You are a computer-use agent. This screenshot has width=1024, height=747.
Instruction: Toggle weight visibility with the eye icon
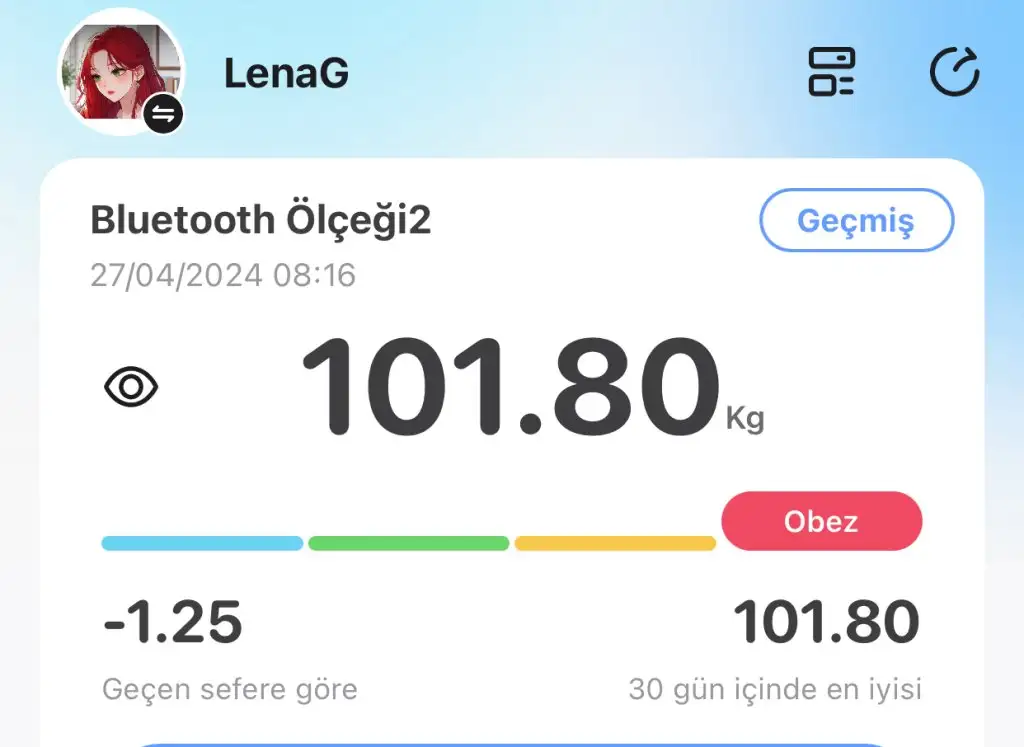point(131,386)
